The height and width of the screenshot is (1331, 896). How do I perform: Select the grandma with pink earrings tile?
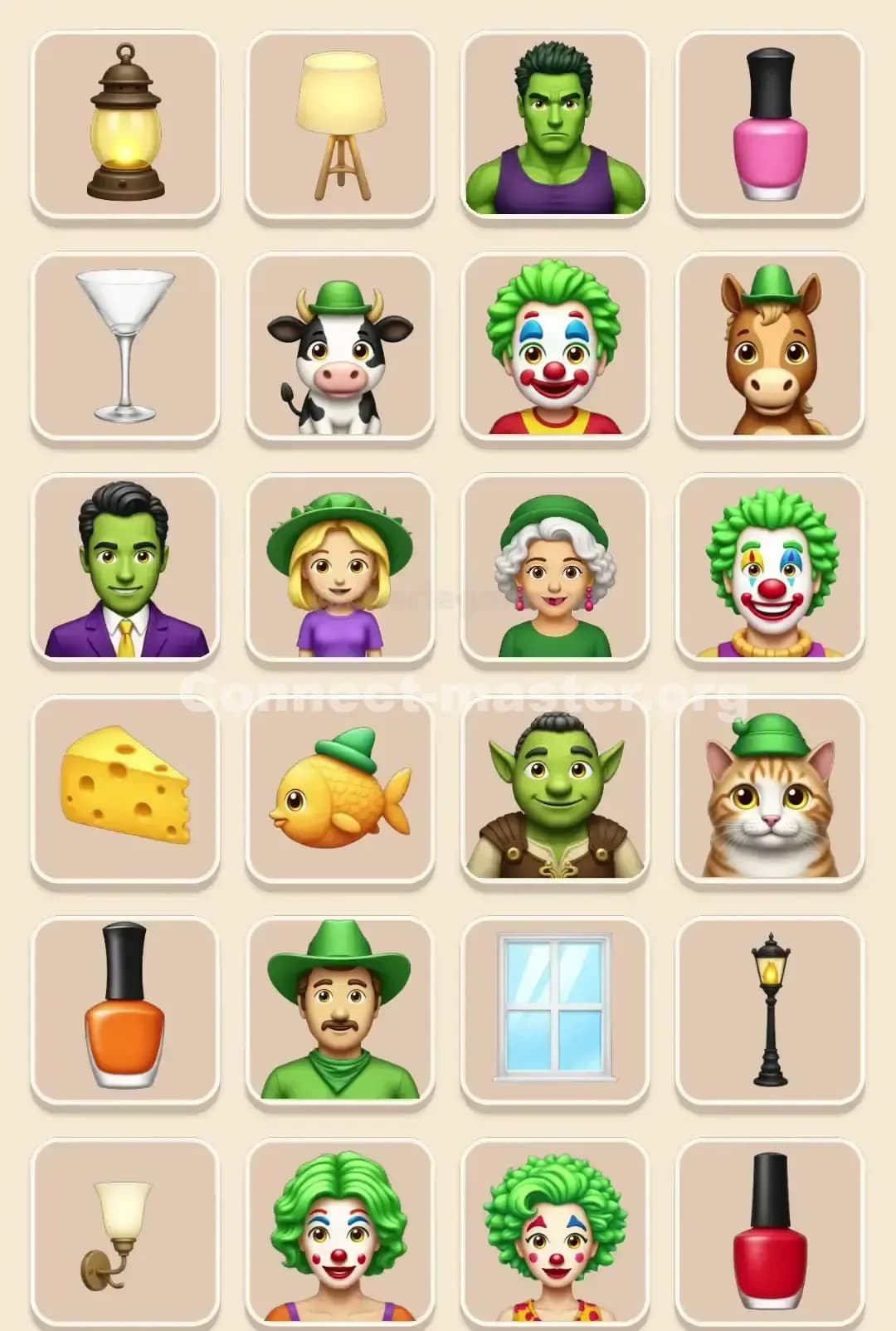tap(553, 567)
